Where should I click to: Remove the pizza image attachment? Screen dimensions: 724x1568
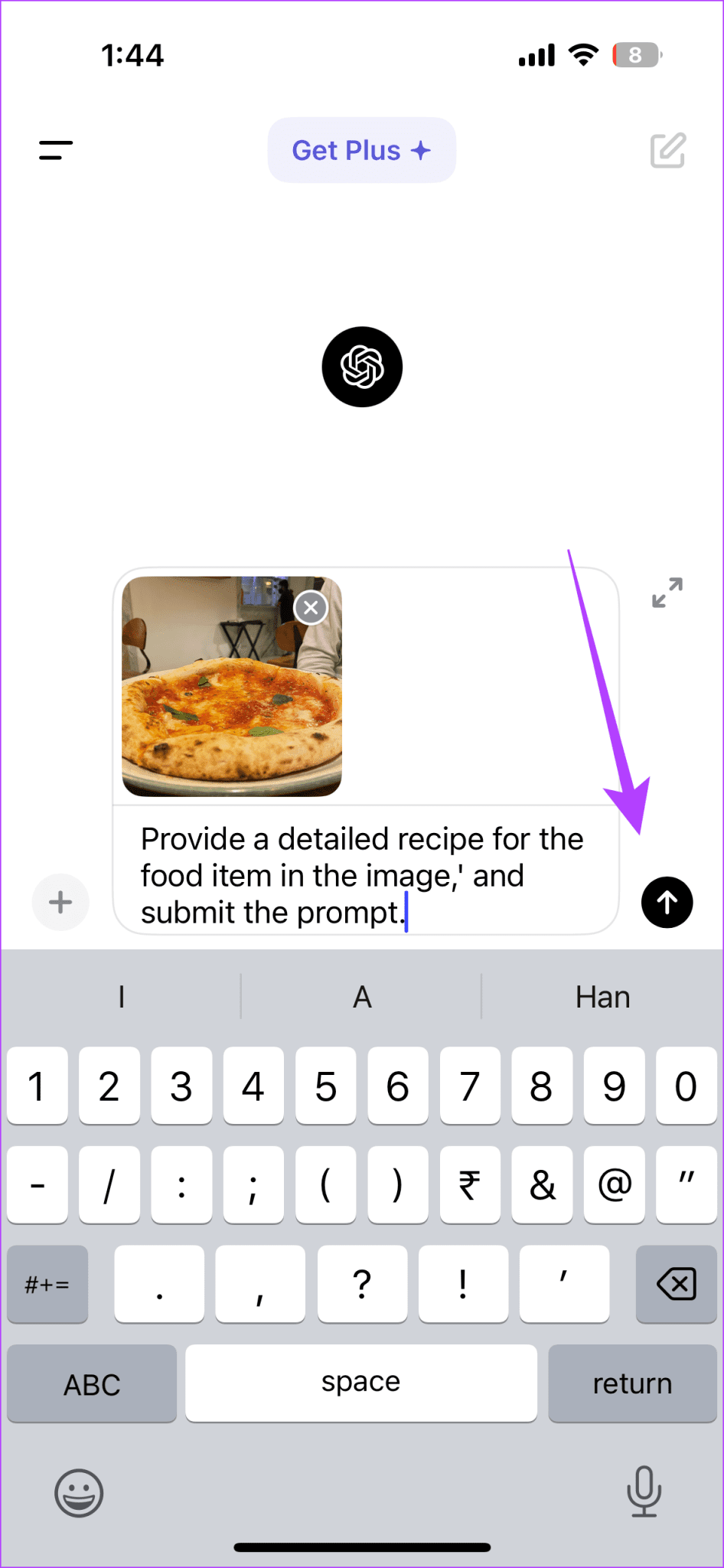pyautogui.click(x=310, y=607)
